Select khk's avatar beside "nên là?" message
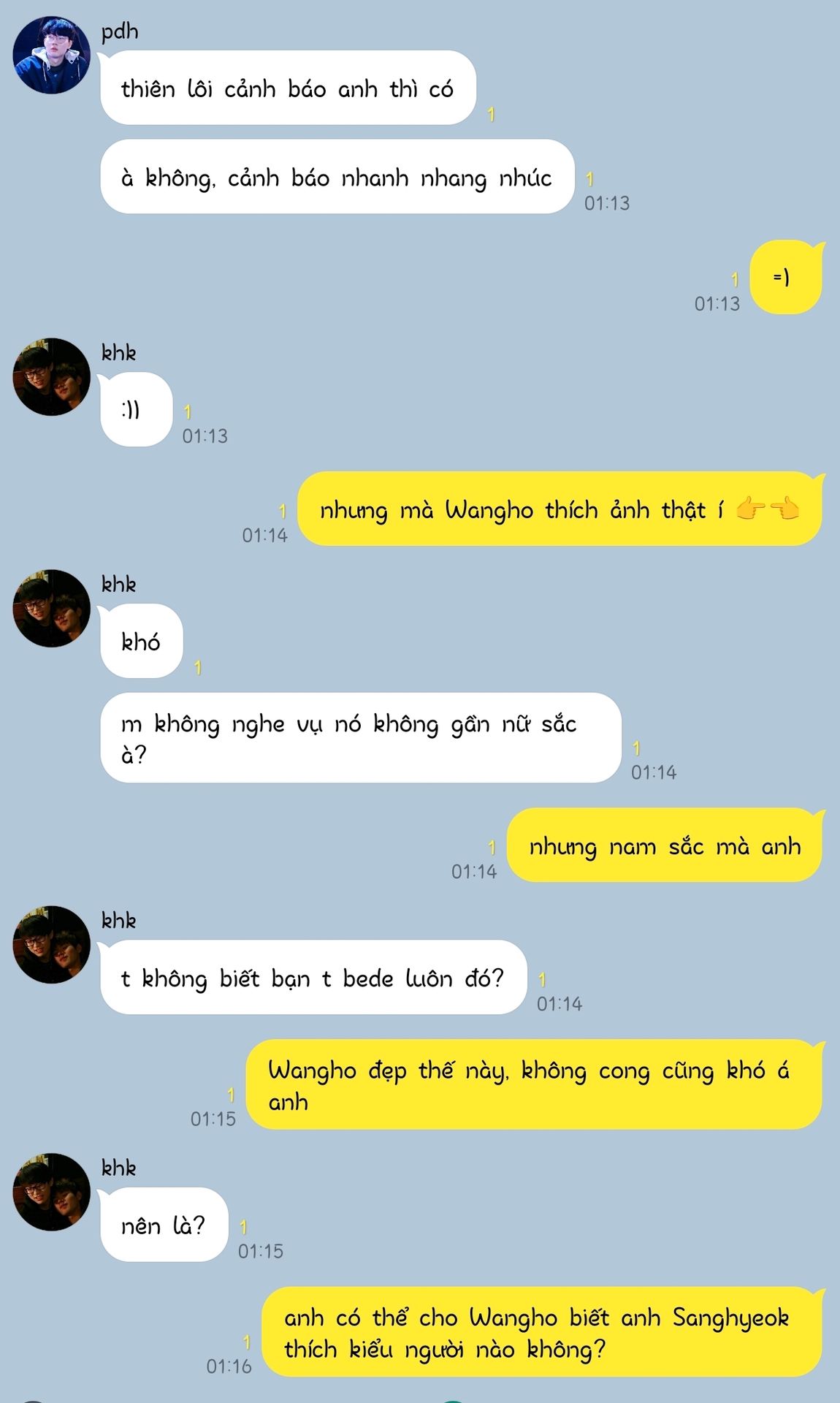 [51, 1192]
